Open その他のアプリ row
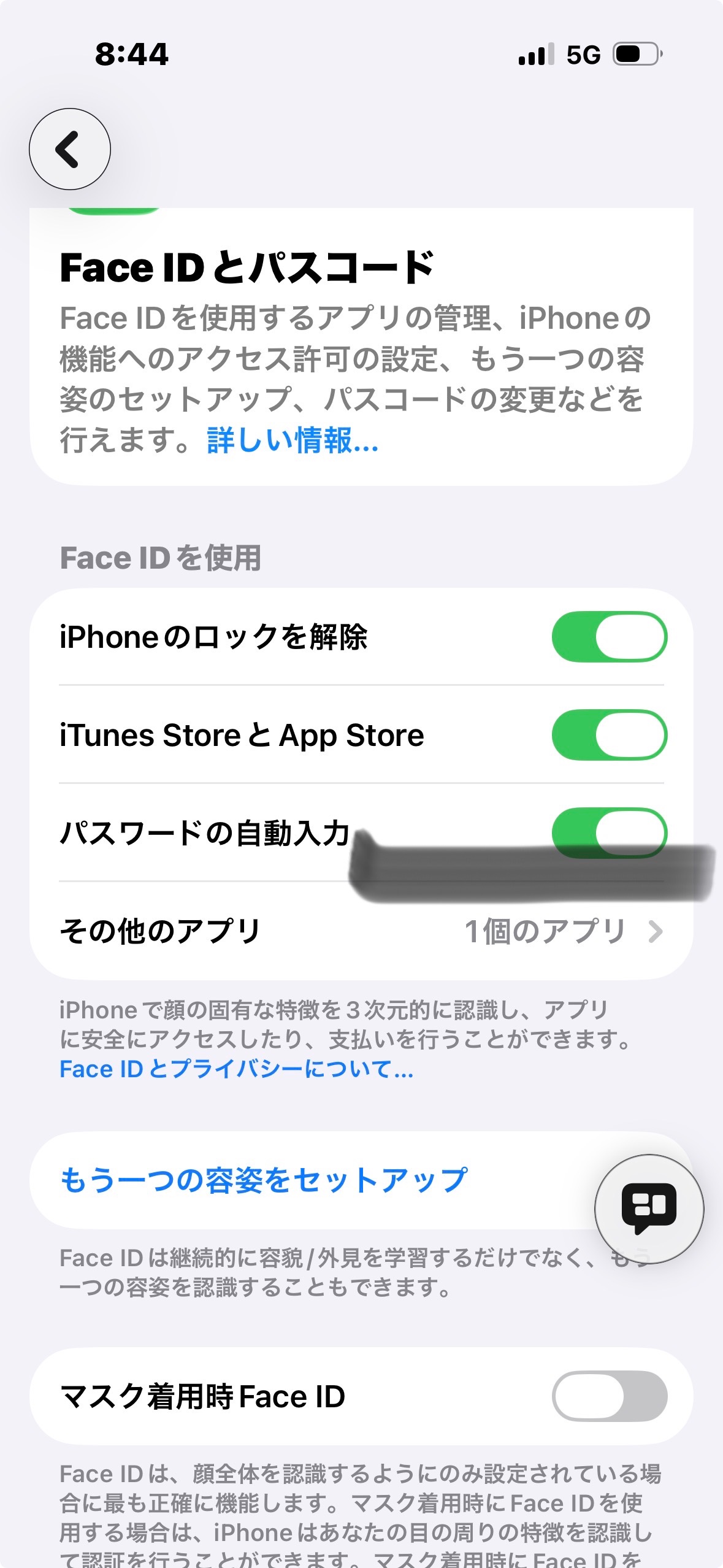 pos(361,931)
